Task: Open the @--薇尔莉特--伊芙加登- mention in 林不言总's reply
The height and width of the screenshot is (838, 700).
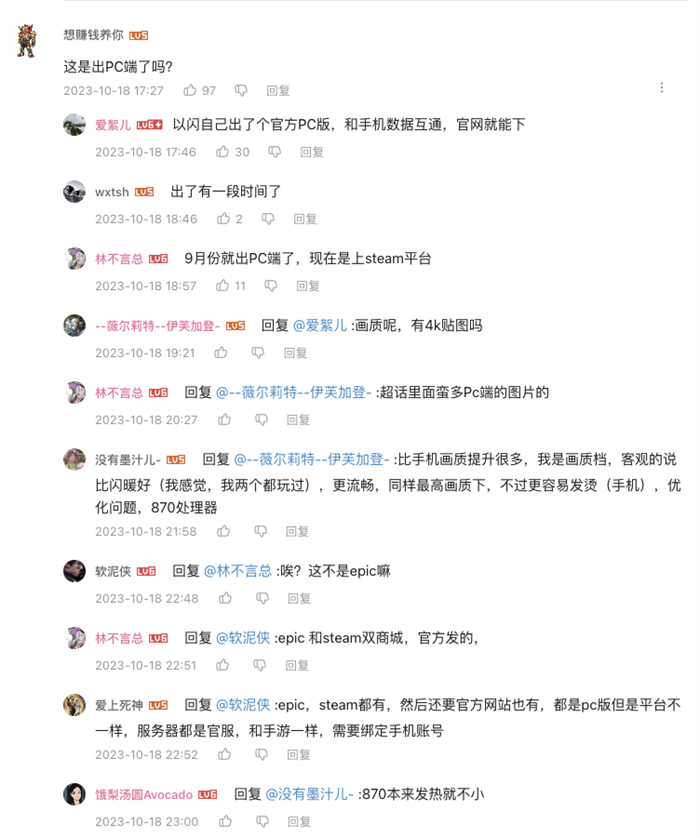Action: point(294,392)
